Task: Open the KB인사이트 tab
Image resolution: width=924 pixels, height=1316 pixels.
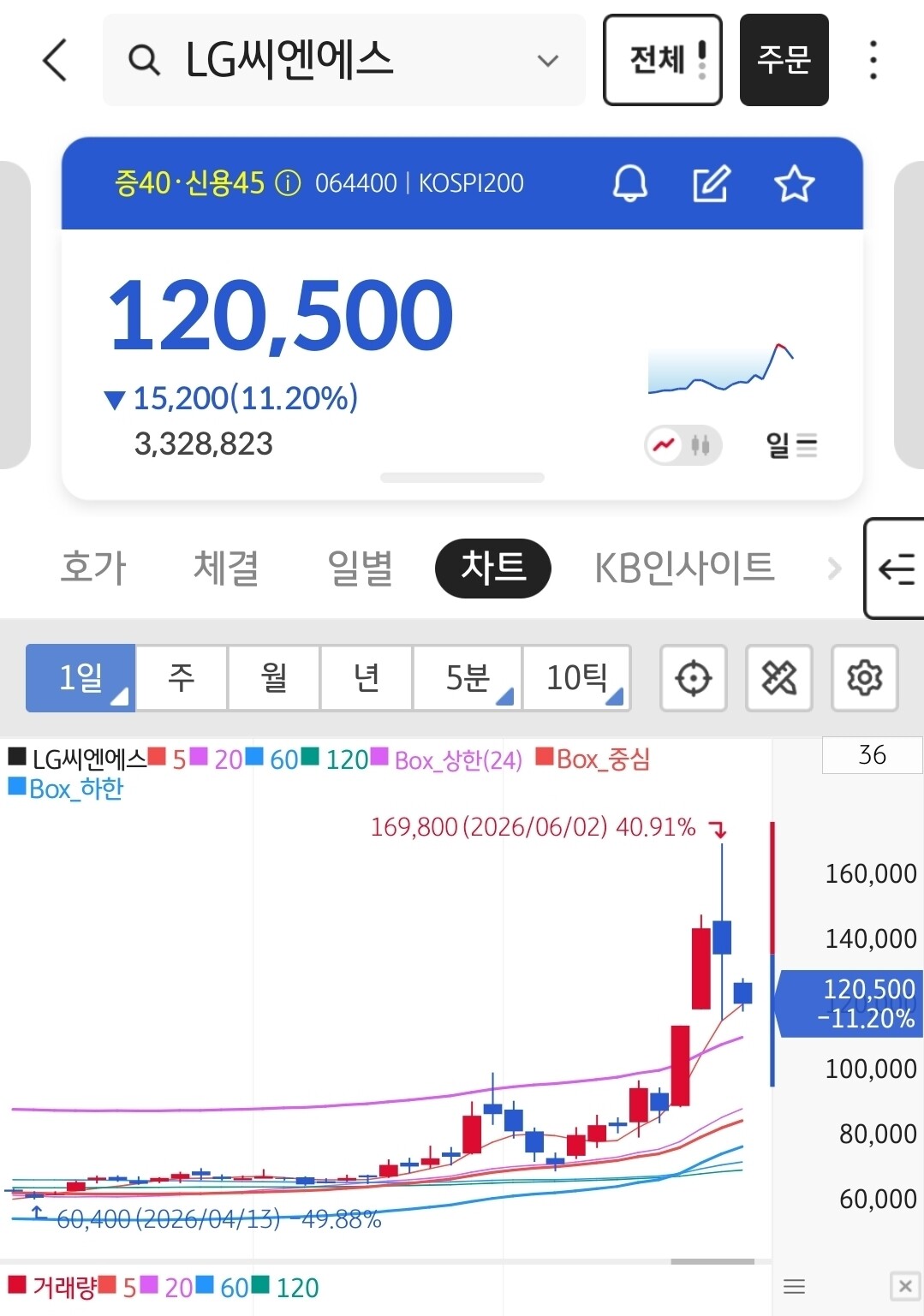Action: [x=684, y=568]
